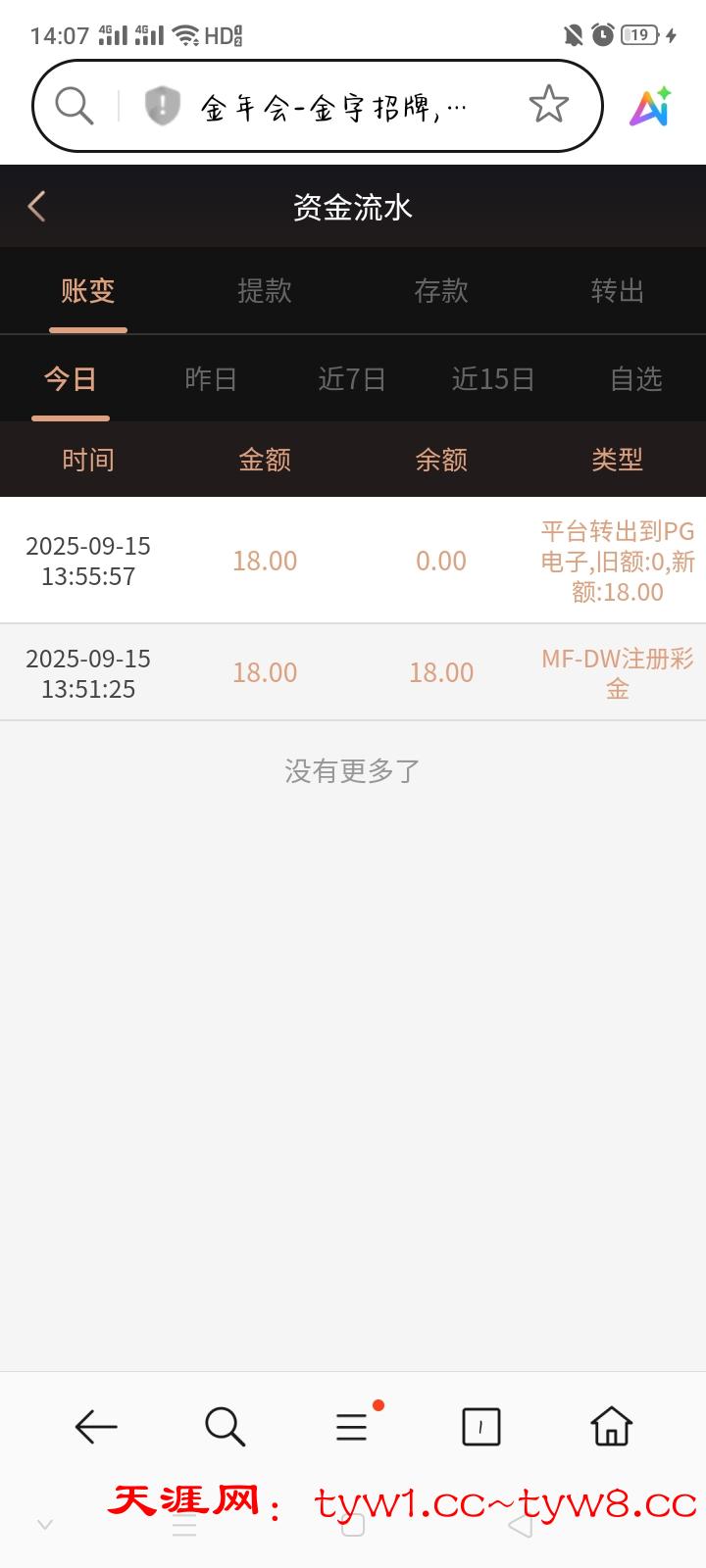Tap the back chevron on the 资金流水 header

[x=37, y=207]
